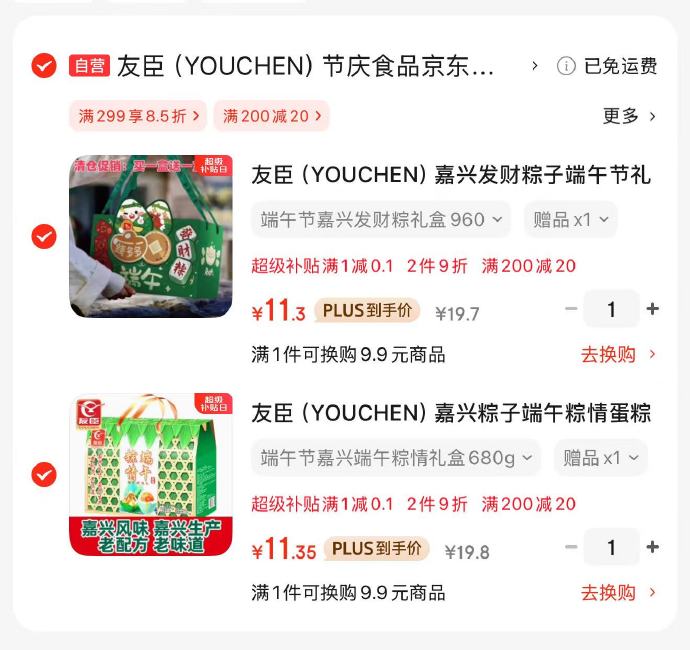The image size is (690, 650).
Task: View 已免运费 shipping info
Action: click(x=609, y=66)
